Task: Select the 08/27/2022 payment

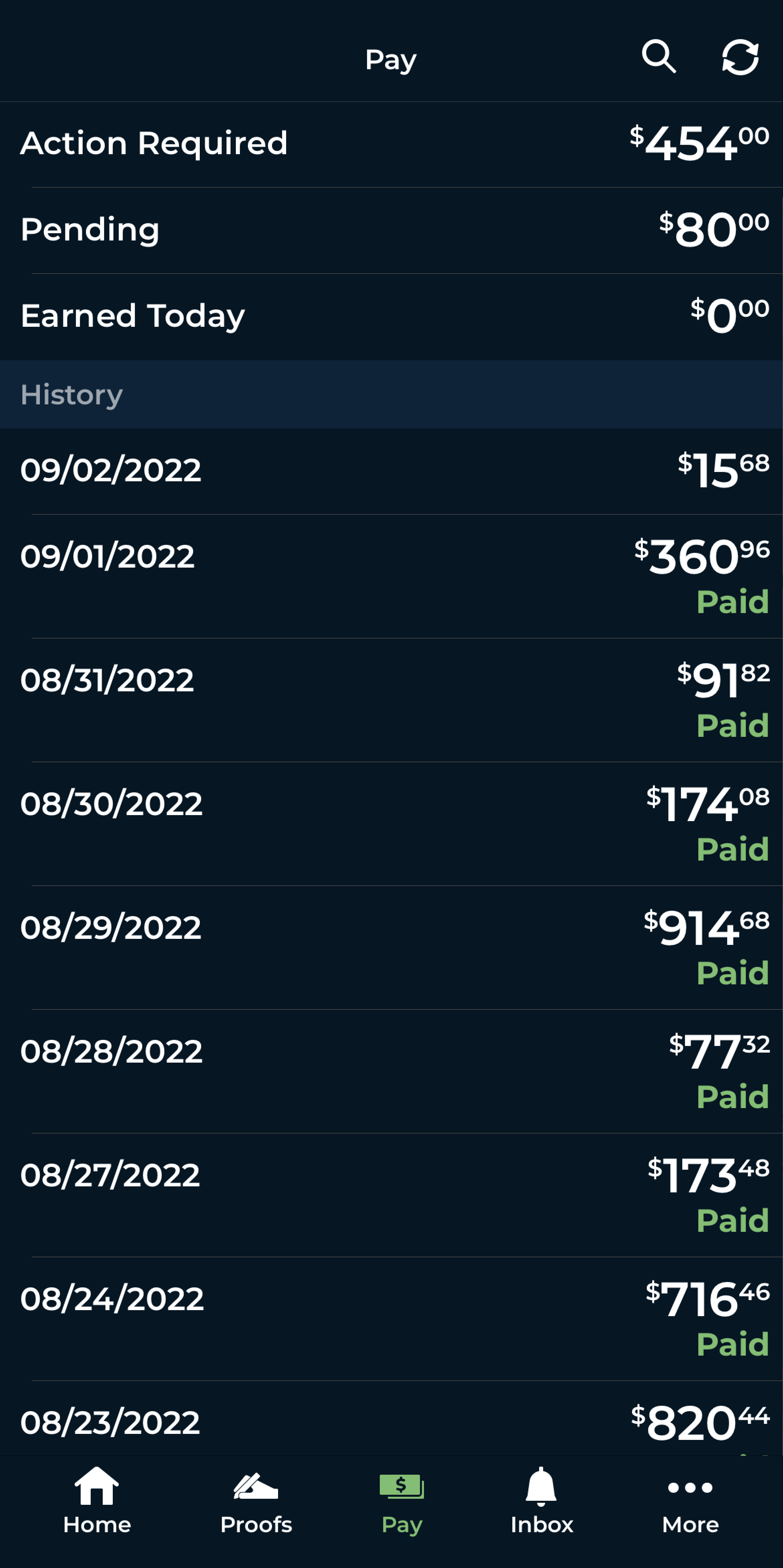Action: point(391,1194)
